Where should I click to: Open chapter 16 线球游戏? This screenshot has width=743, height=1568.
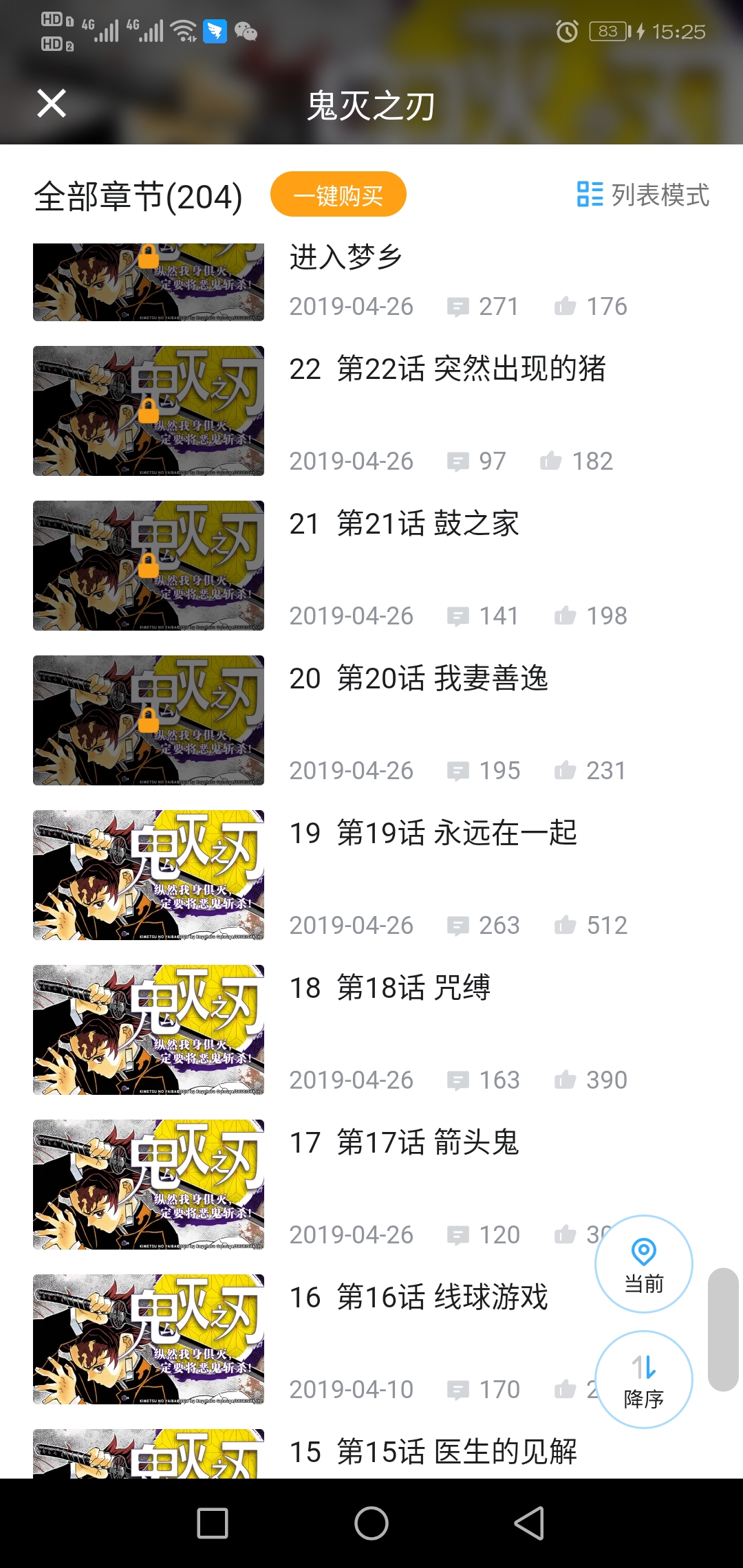click(418, 1298)
